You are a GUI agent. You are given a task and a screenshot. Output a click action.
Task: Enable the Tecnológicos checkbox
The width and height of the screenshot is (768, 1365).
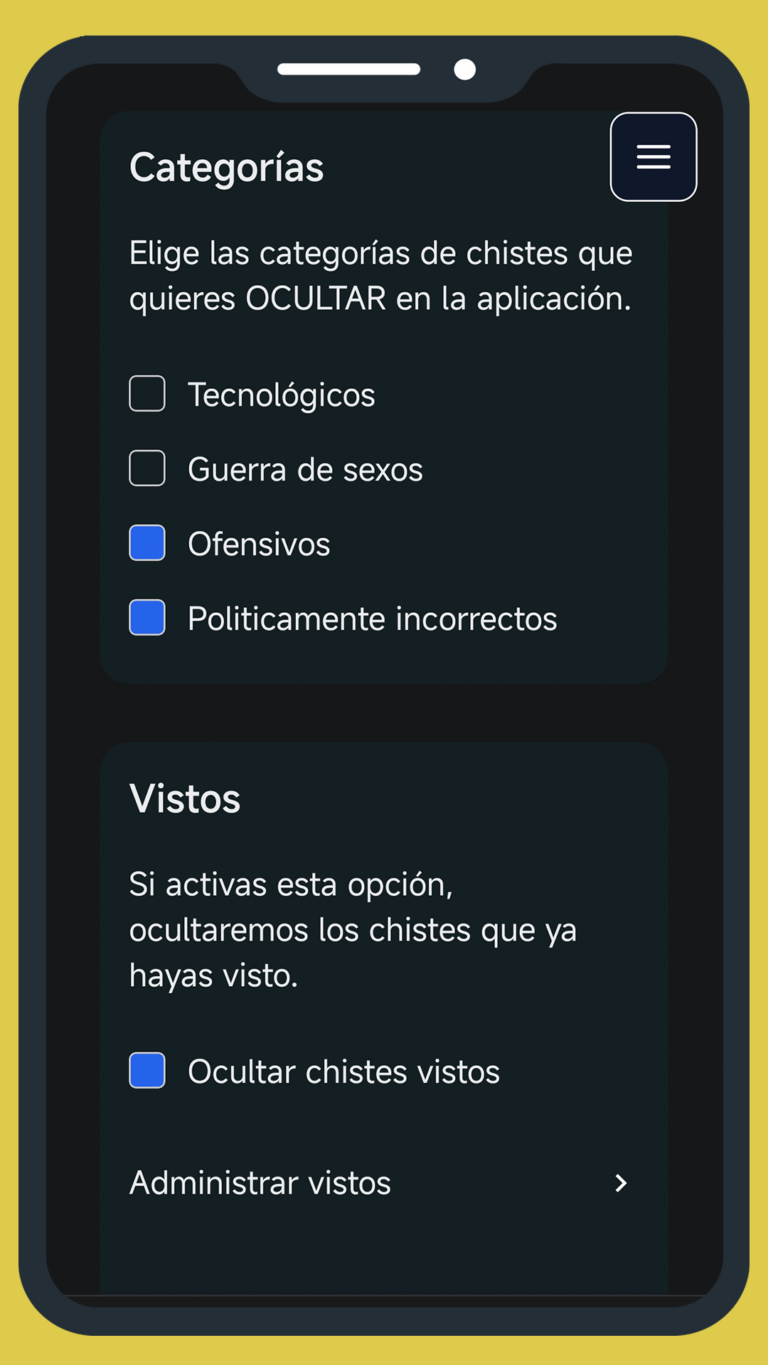point(147,393)
